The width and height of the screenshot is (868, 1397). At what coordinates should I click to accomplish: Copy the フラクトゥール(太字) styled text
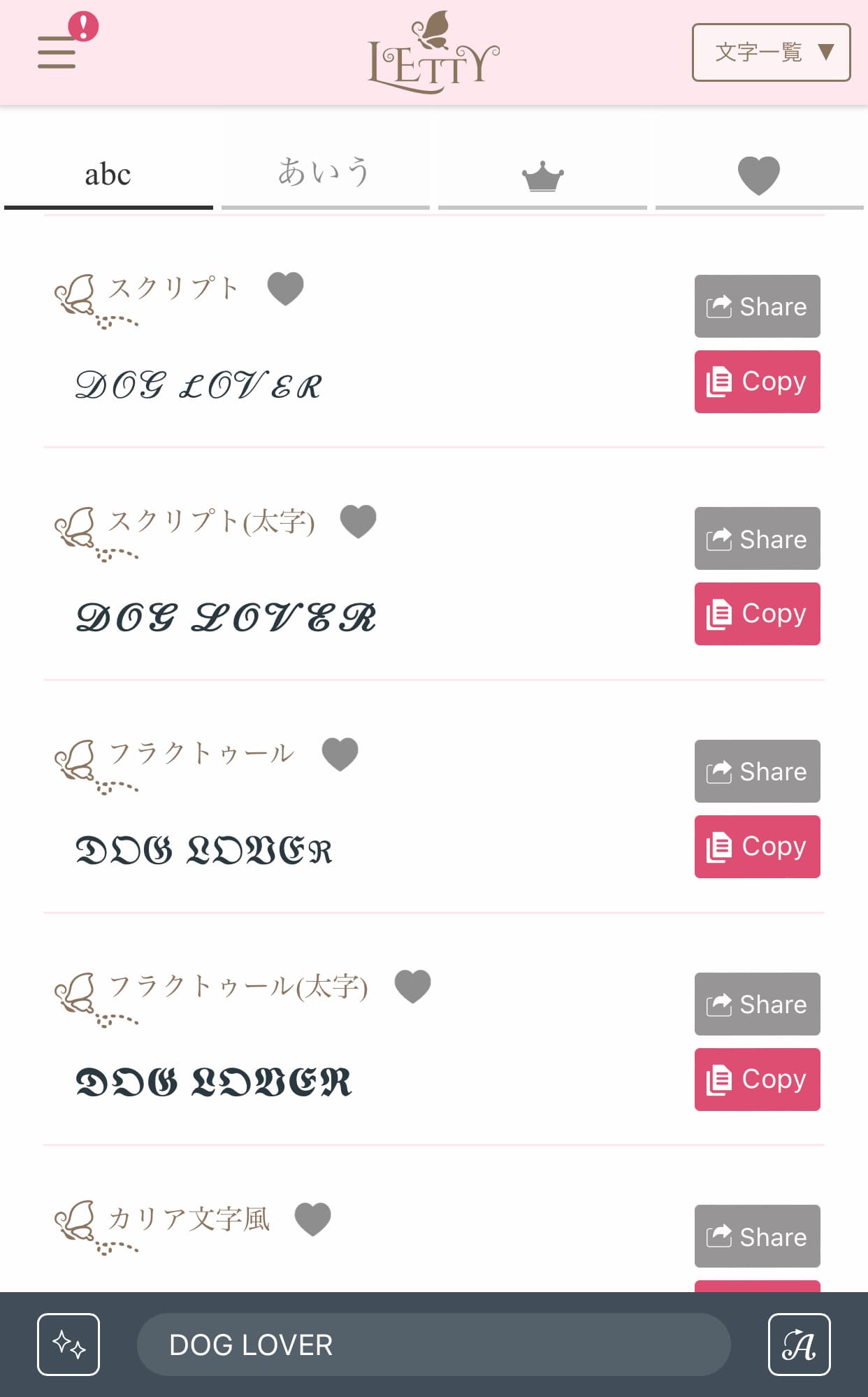(x=757, y=1080)
